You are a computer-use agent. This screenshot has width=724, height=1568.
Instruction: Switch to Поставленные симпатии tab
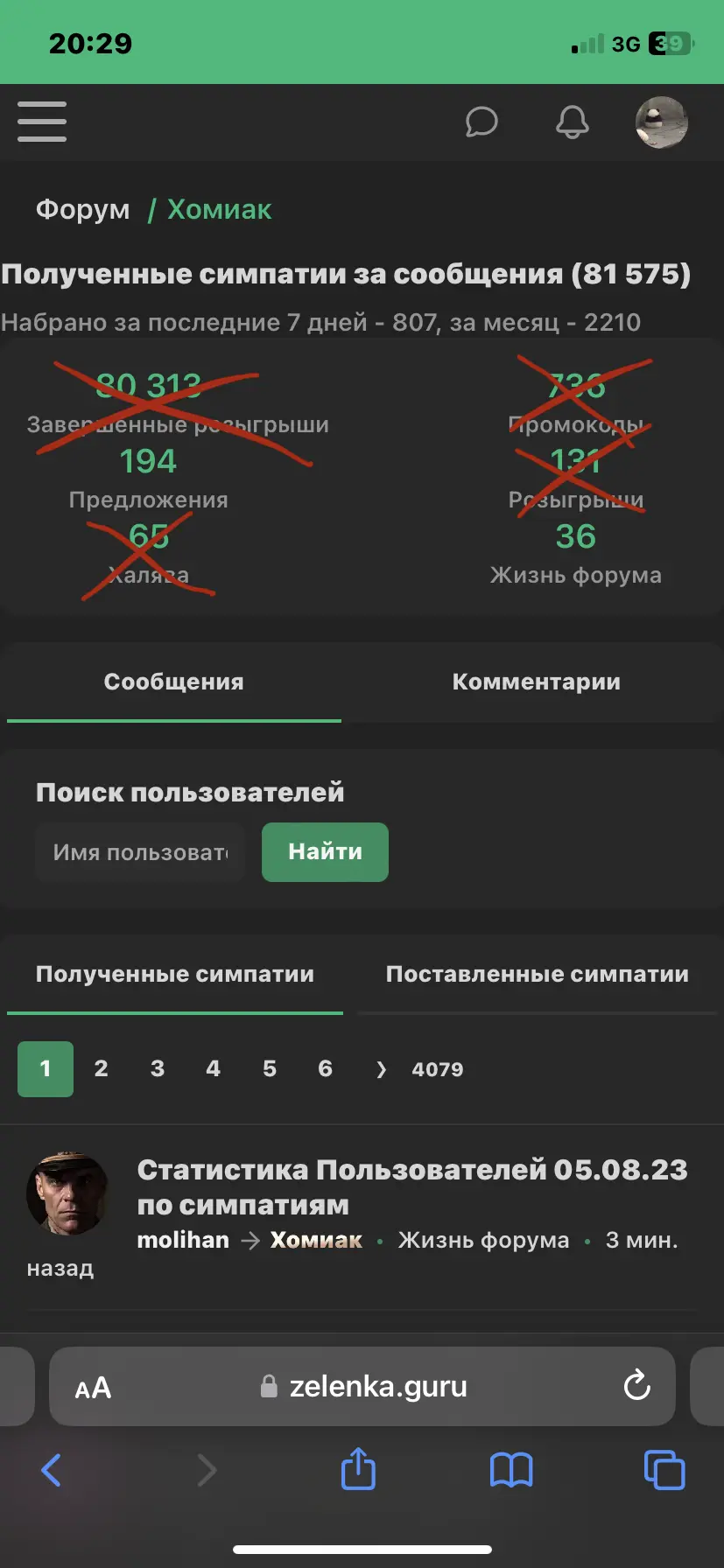[x=538, y=975]
